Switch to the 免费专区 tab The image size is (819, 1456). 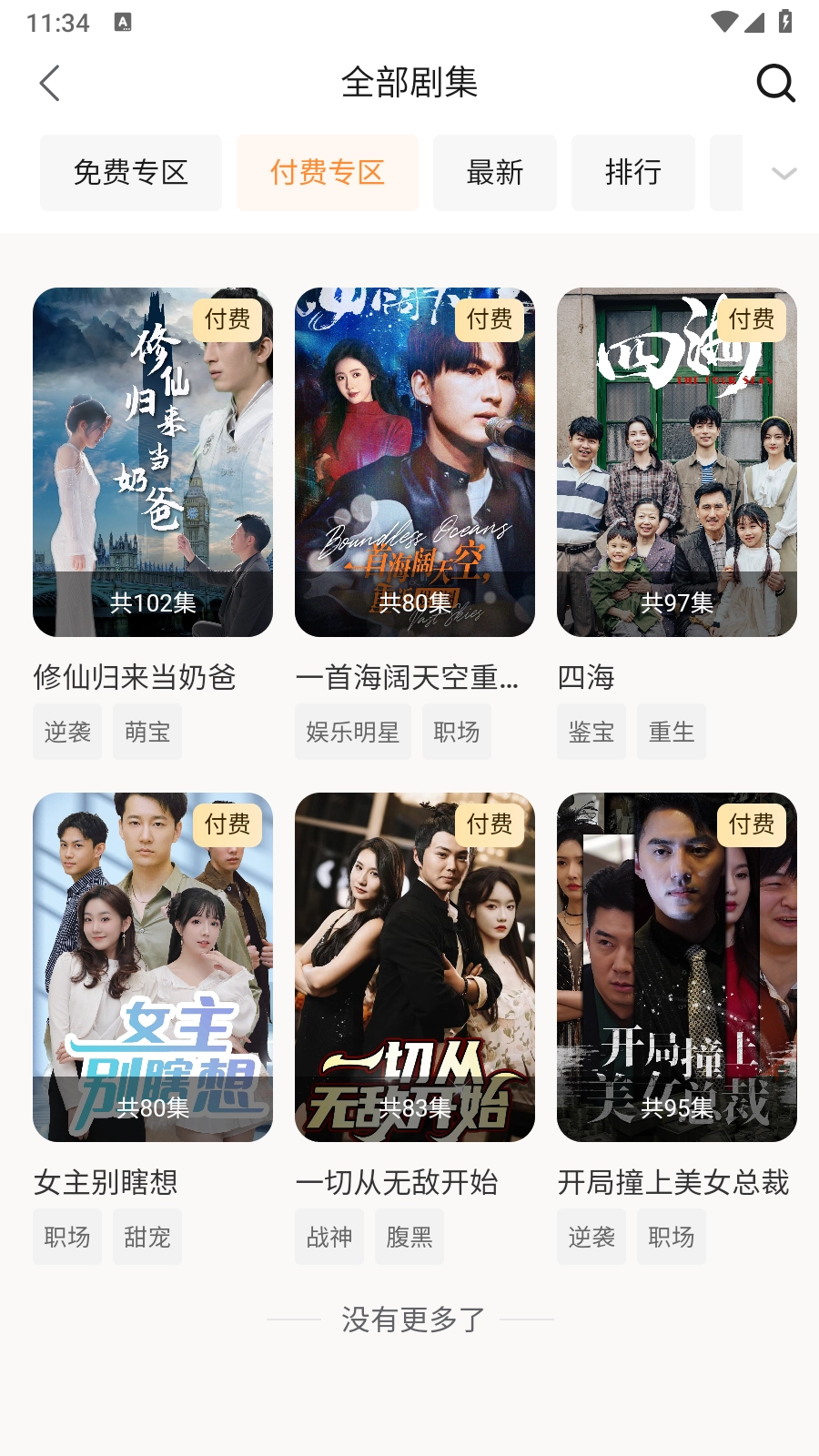coord(131,173)
